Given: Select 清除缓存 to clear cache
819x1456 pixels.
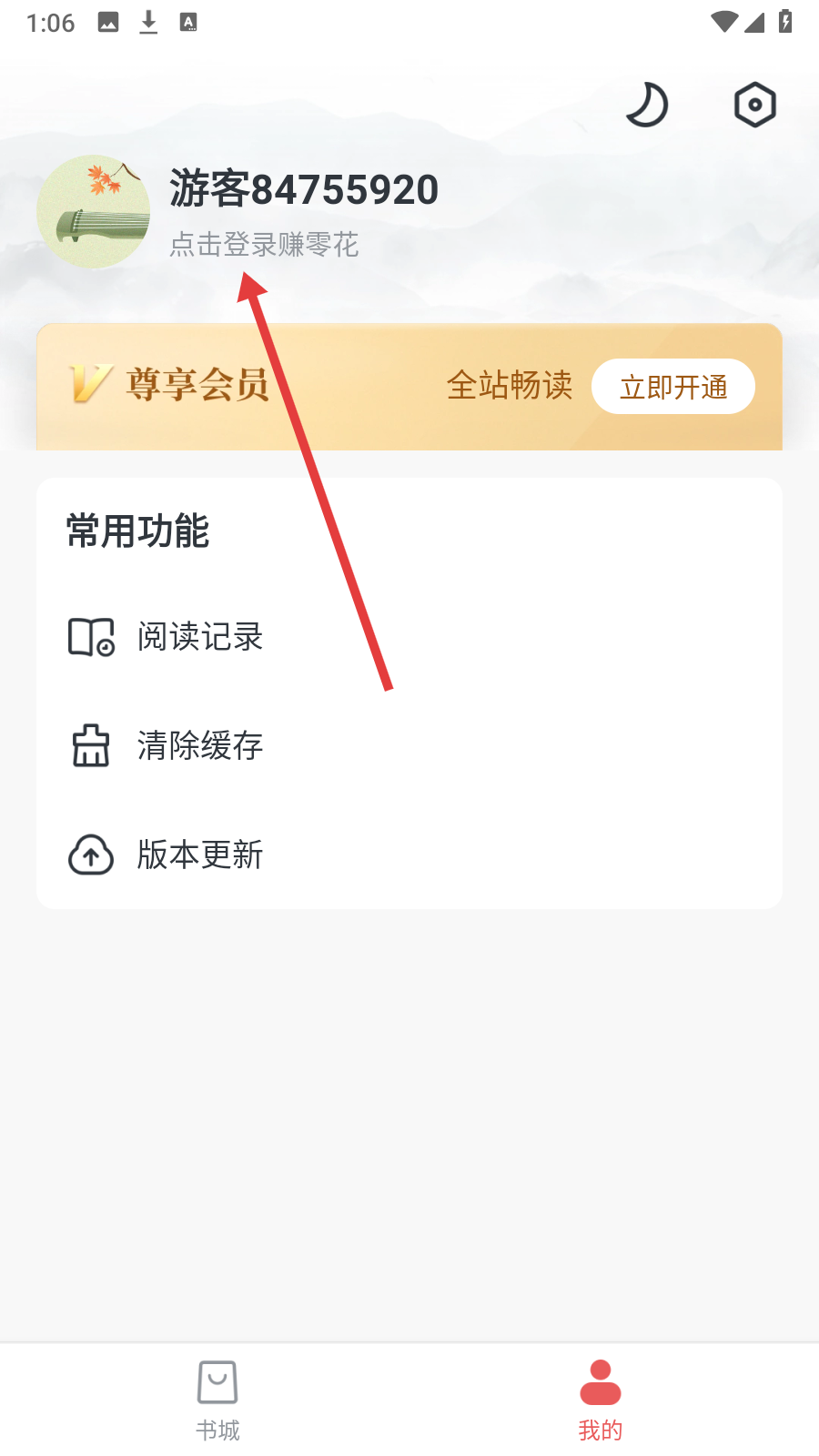Looking at the screenshot, I should [200, 746].
